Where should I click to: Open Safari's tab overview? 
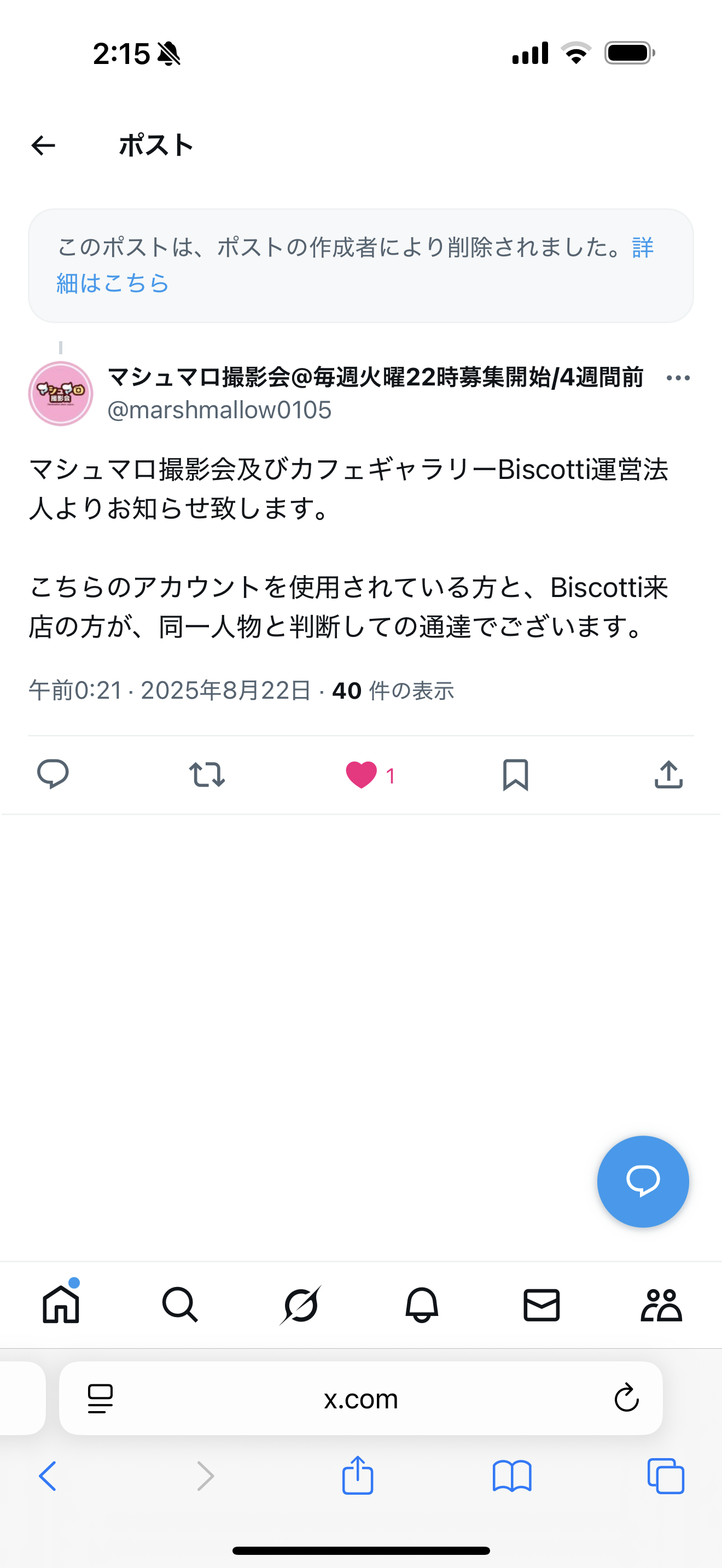click(665, 1476)
